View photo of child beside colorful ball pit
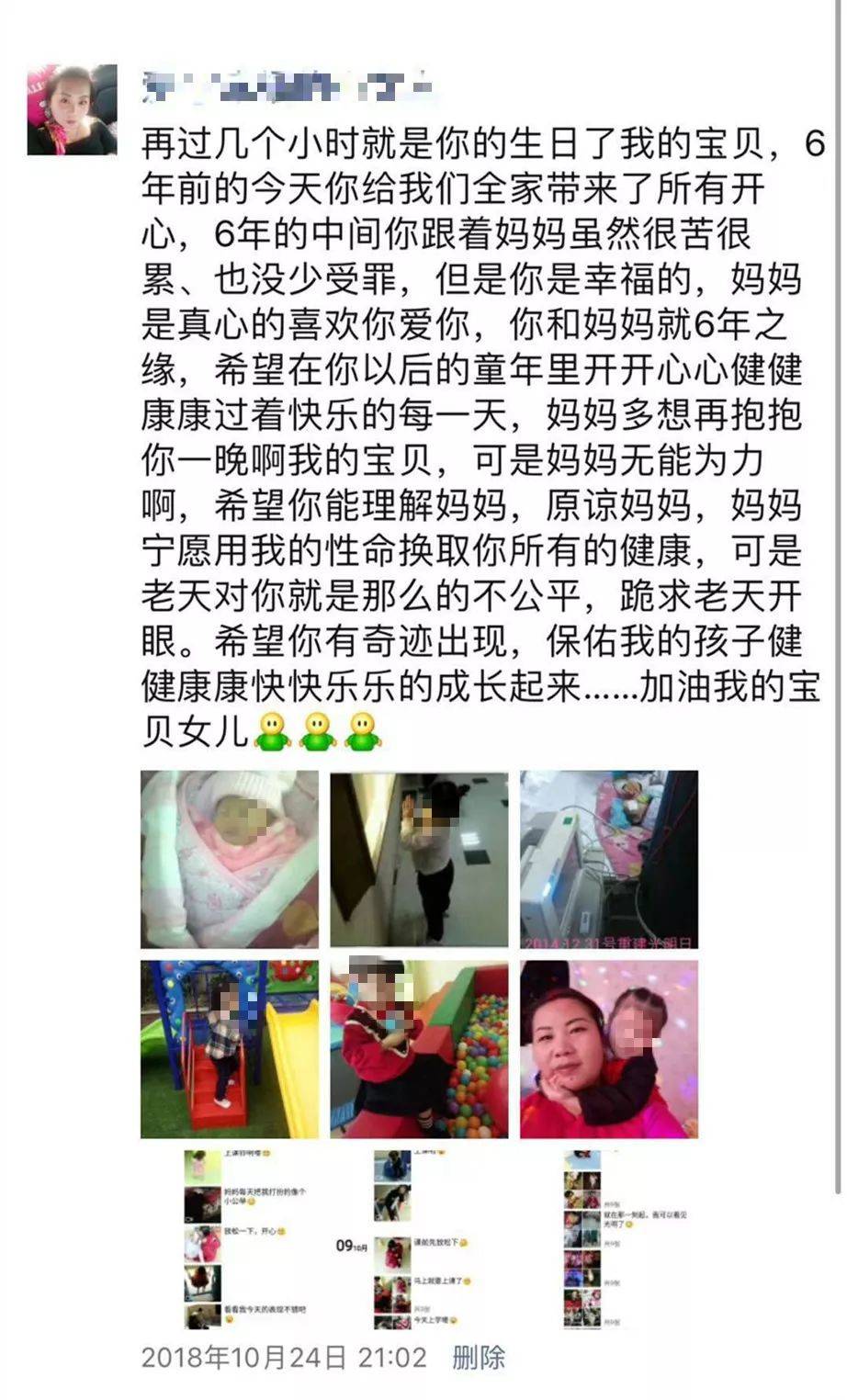The height and width of the screenshot is (1400, 847). 419,1049
